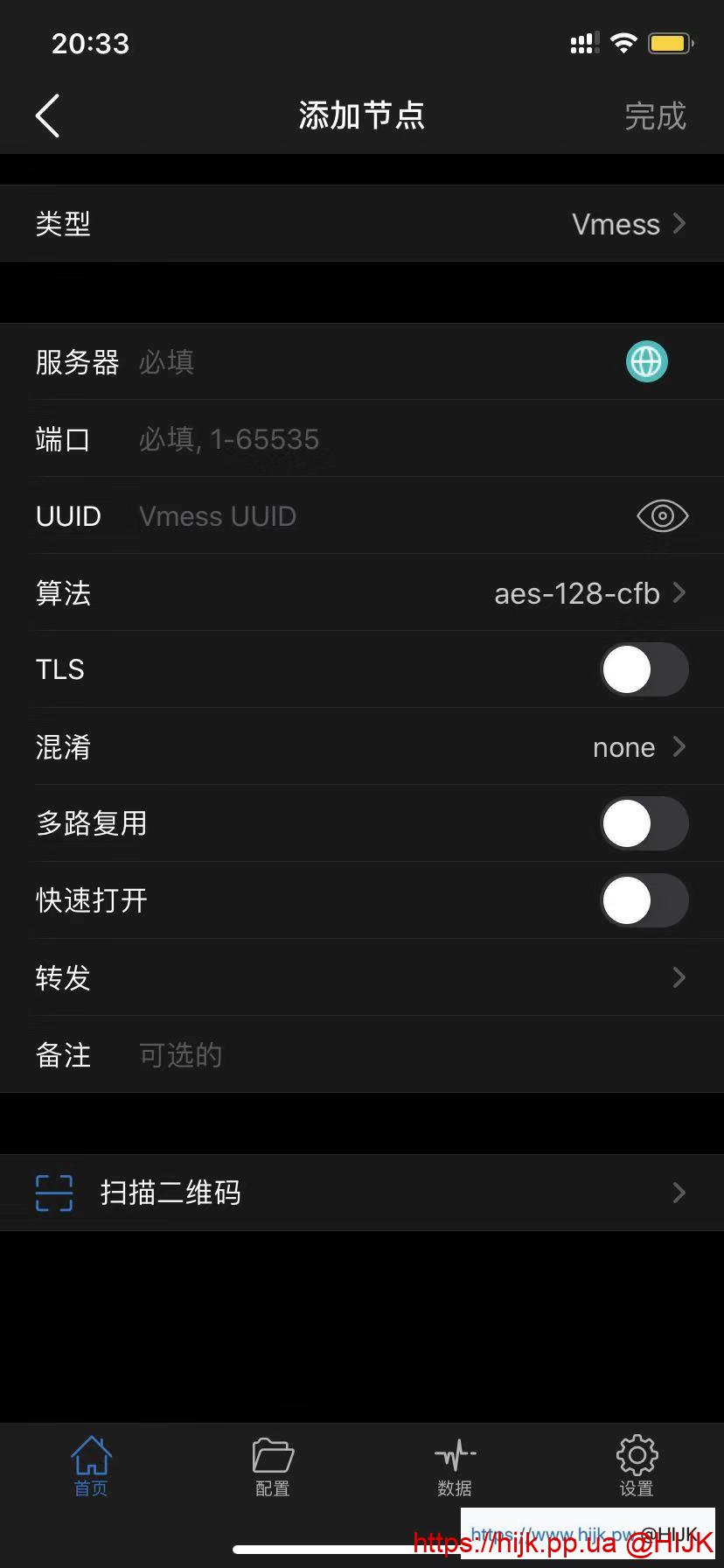Viewport: 724px width, 1568px height.
Task: Focus the 端口 port field
Action: (385, 439)
